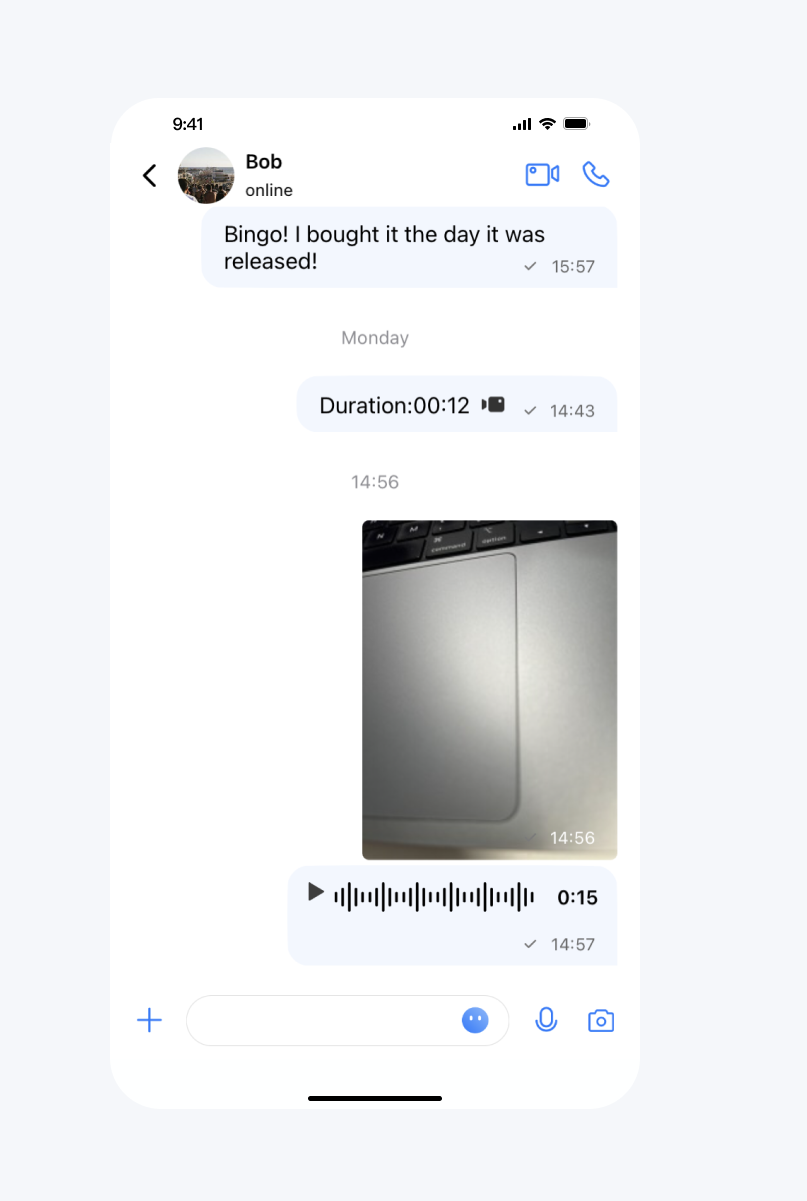Open the emoji picker
The width and height of the screenshot is (807, 1201).
[x=475, y=1020]
